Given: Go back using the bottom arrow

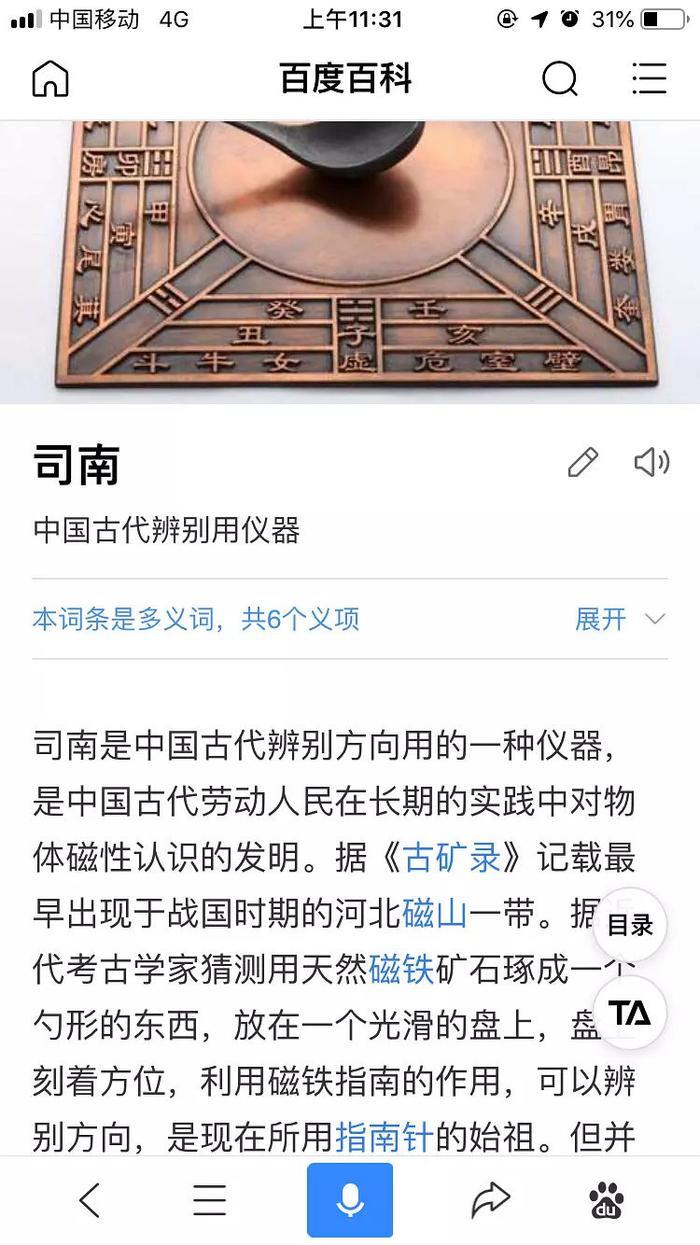Looking at the screenshot, I should [90, 1200].
